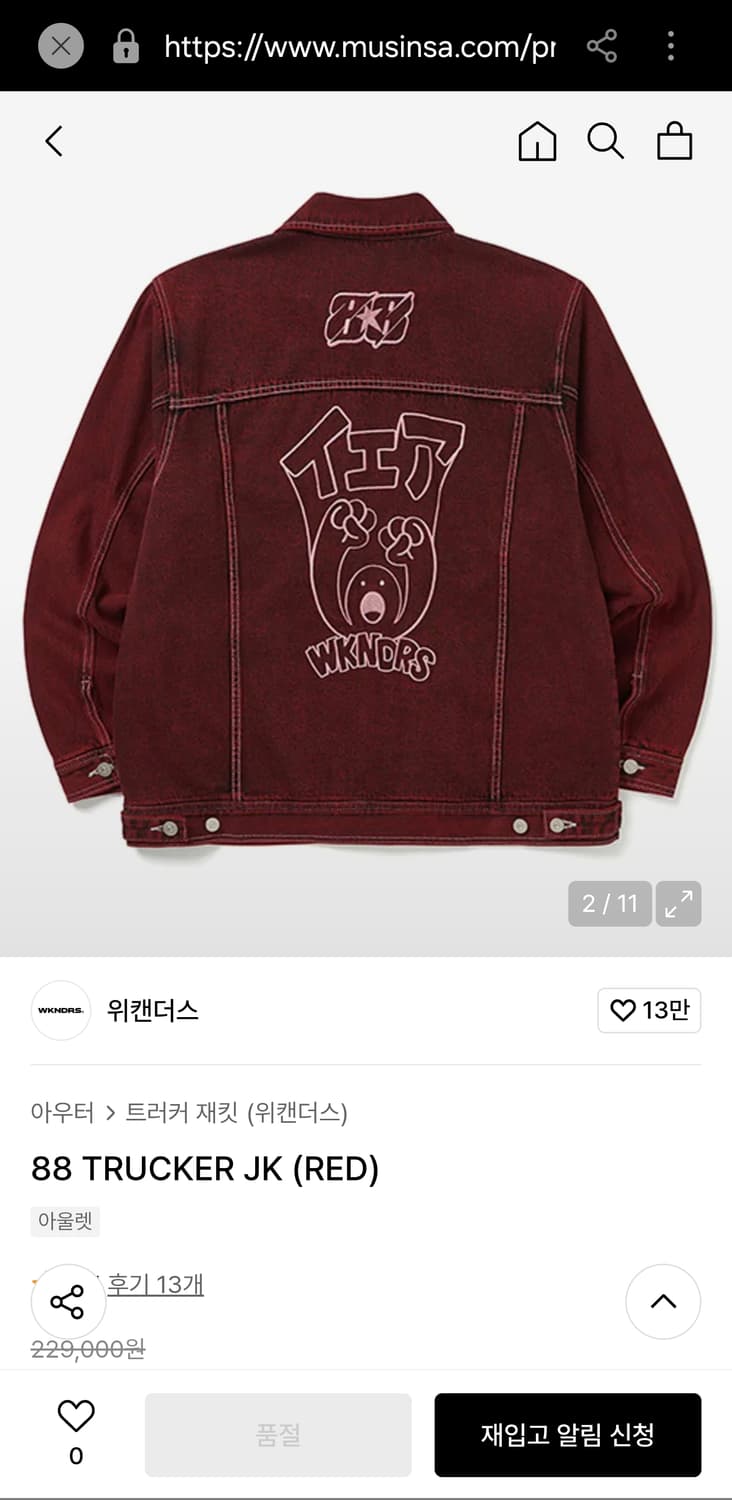Image resolution: width=732 pixels, height=1500 pixels.
Task: Open the browser overflow menu
Action: point(670,45)
